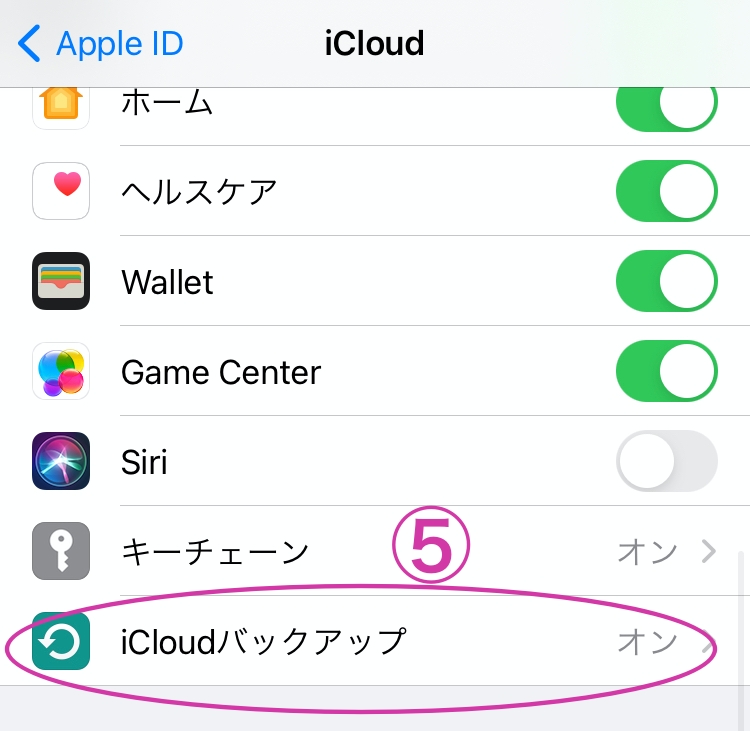
Task: Turn off Wallet iCloud sync
Action: [666, 282]
